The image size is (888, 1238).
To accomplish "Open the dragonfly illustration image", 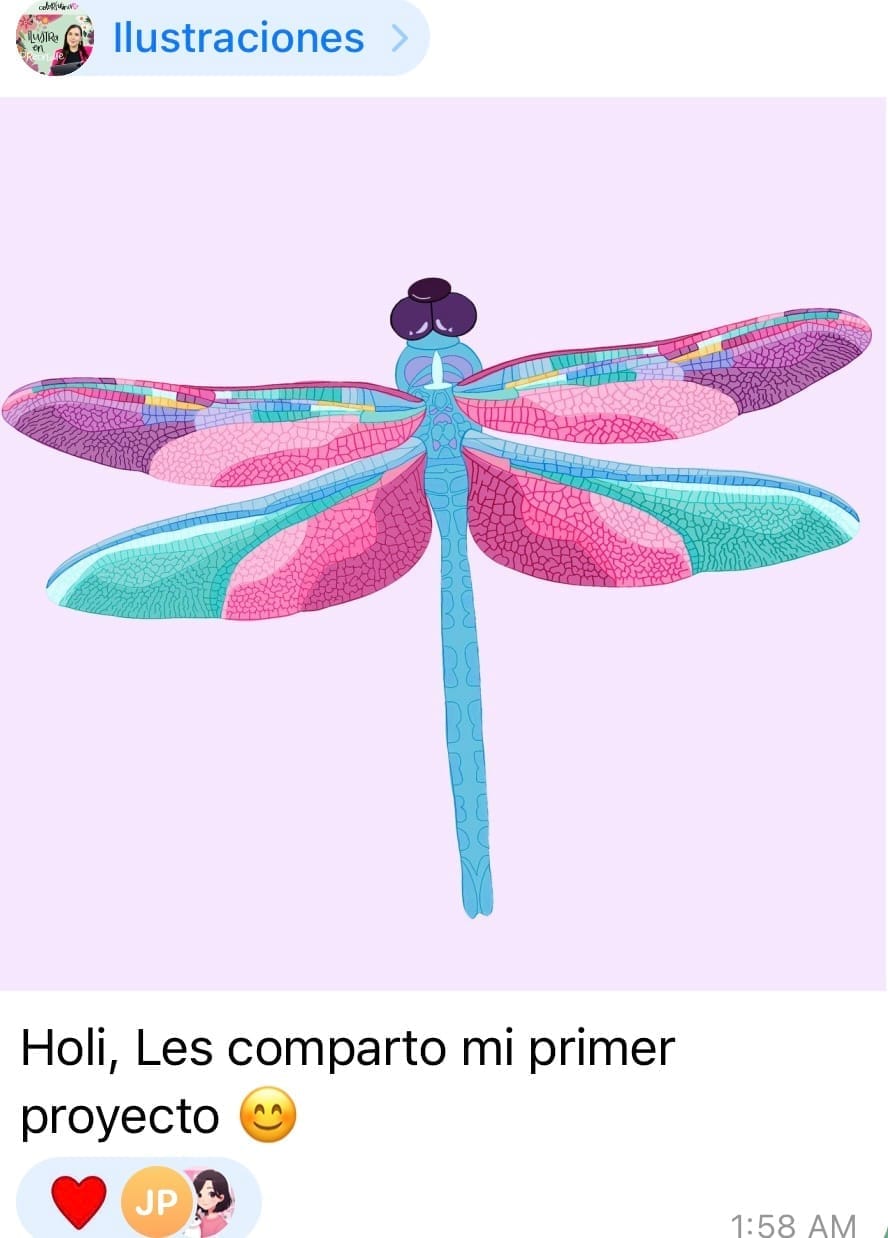I will [x=444, y=543].
